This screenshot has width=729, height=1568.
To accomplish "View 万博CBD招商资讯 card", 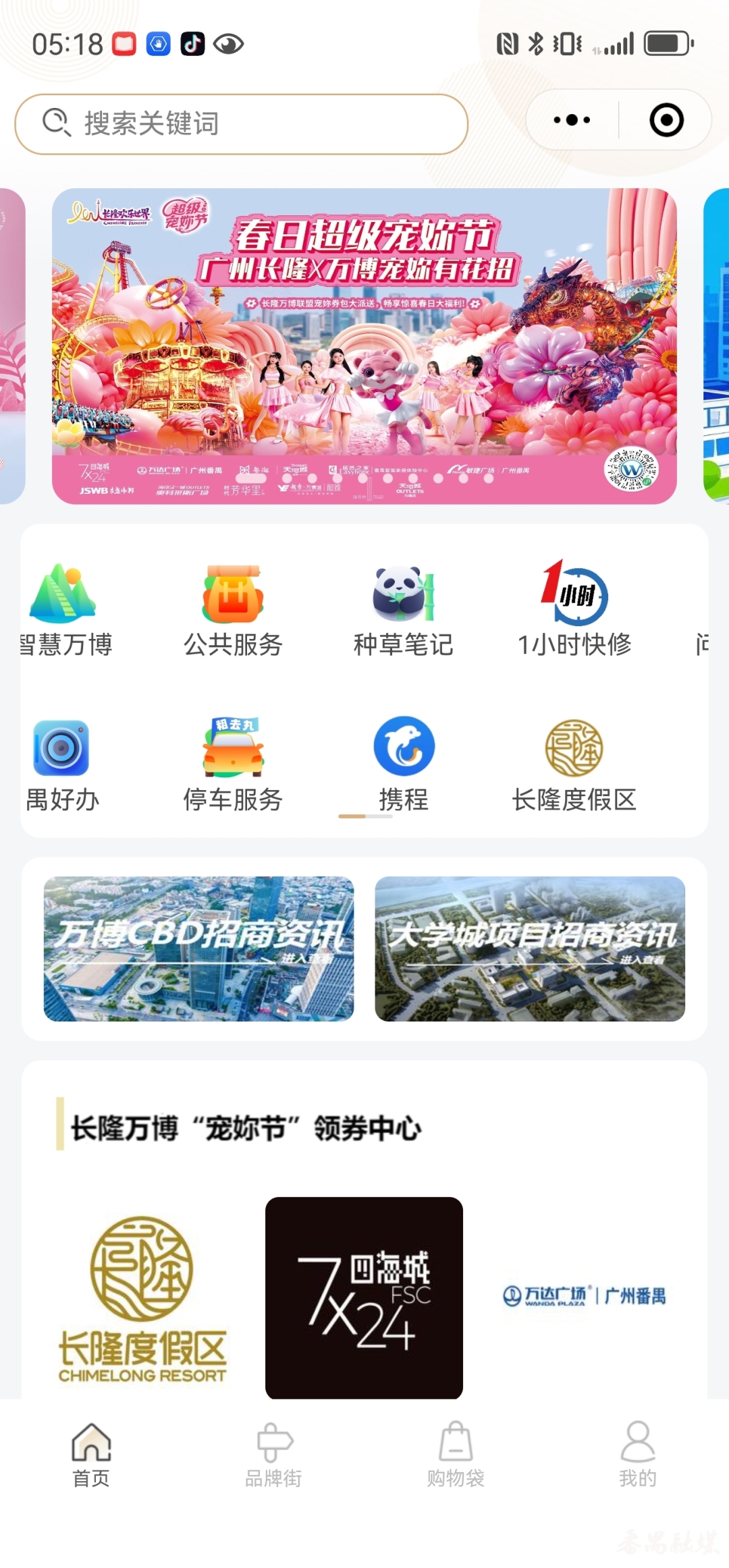I will [x=198, y=949].
